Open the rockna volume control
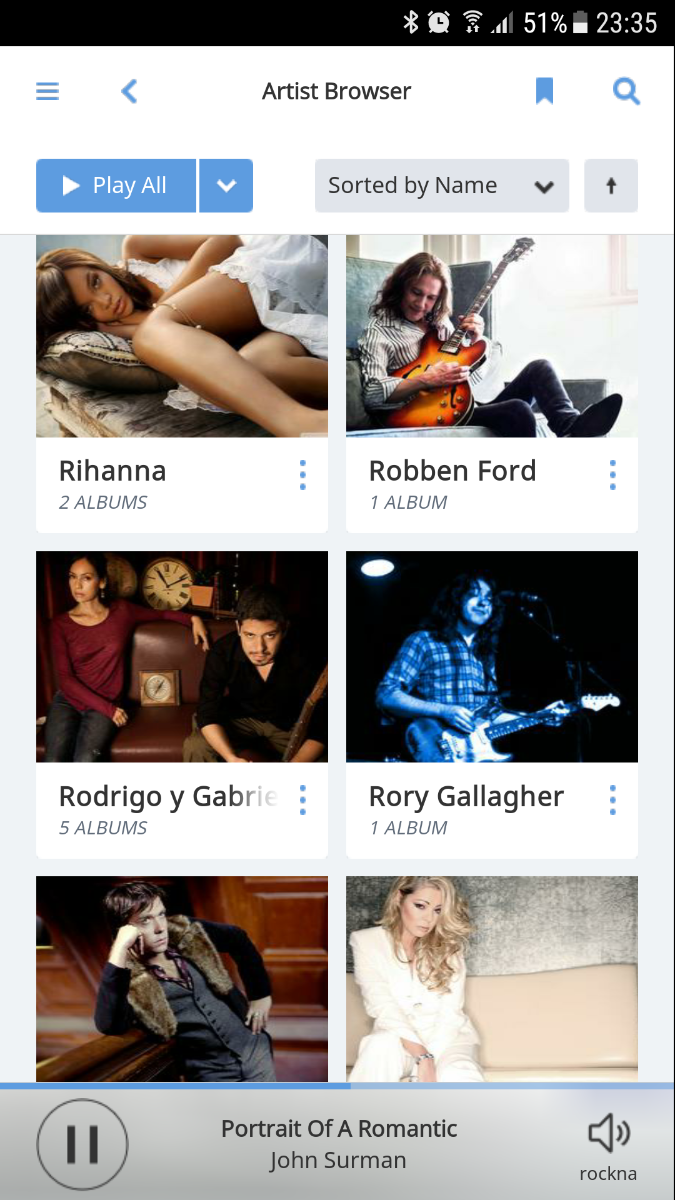 click(608, 1144)
